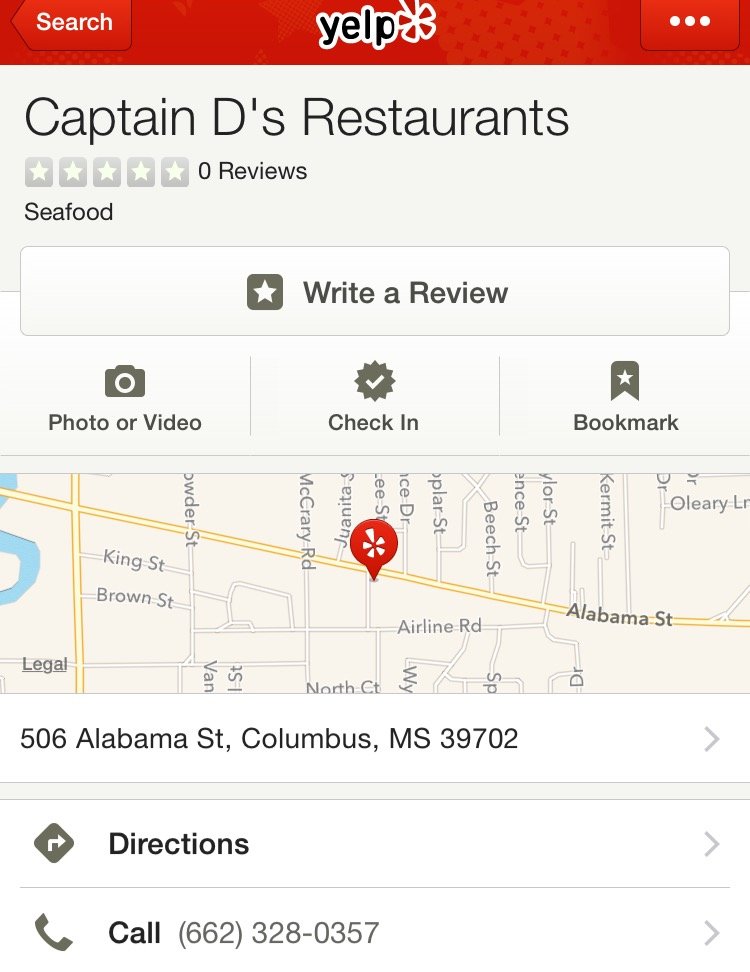The width and height of the screenshot is (750, 972).
Task: Open the three-dot overflow menu
Action: click(689, 23)
